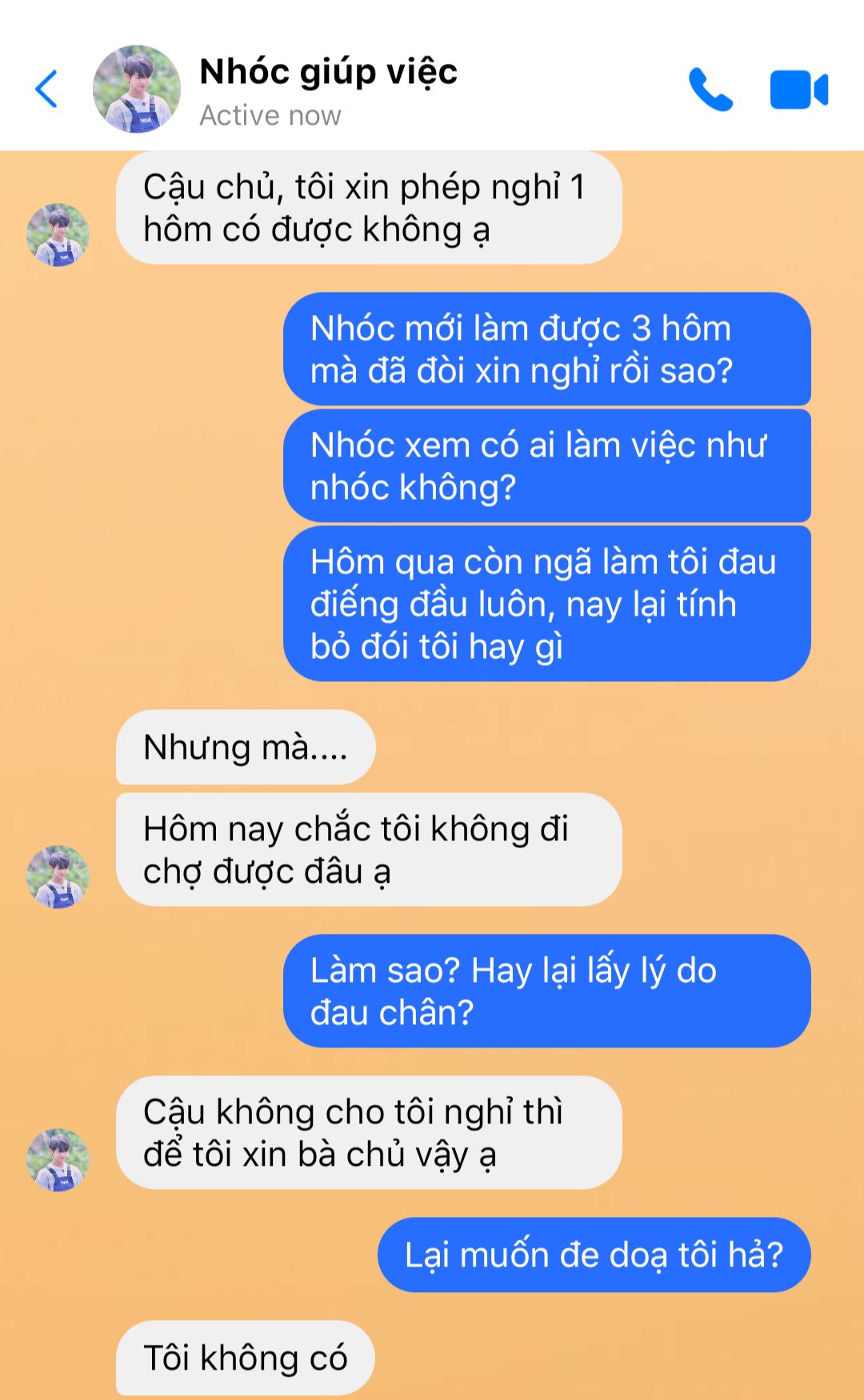Start a voice call with Nhóc giúp việc

[x=710, y=89]
